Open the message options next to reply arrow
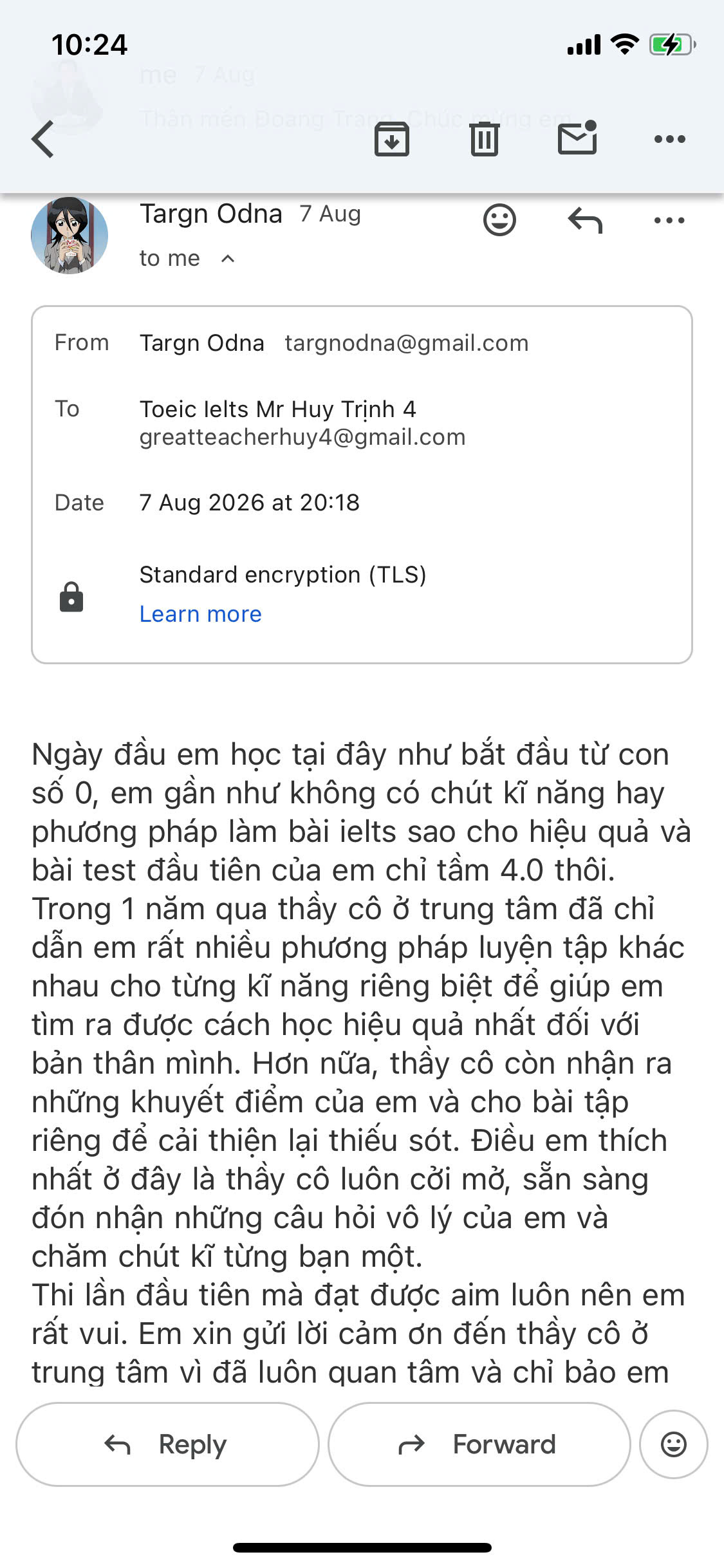 pos(669,220)
